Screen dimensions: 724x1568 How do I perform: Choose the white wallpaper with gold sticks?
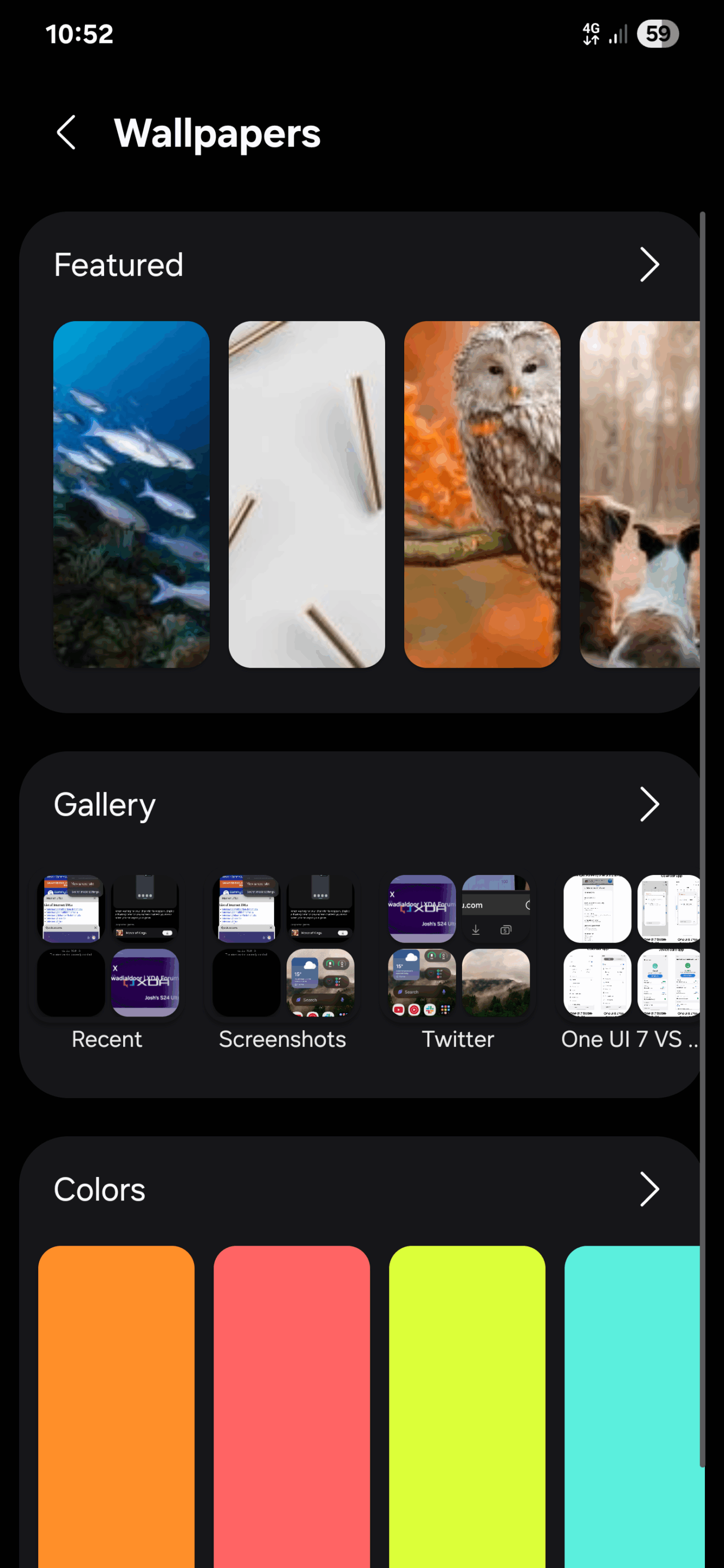pos(306,494)
